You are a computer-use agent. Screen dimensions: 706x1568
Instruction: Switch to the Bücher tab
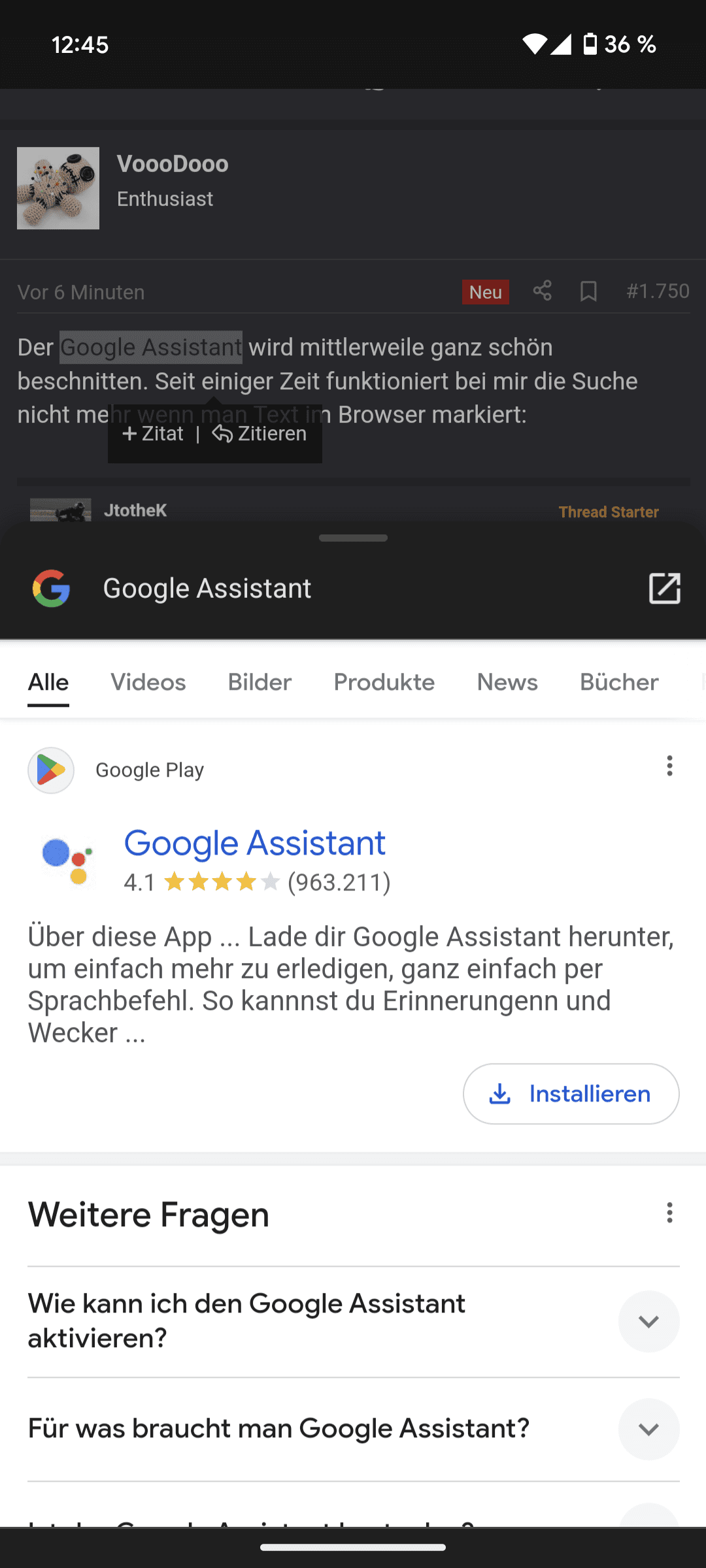pyautogui.click(x=619, y=682)
